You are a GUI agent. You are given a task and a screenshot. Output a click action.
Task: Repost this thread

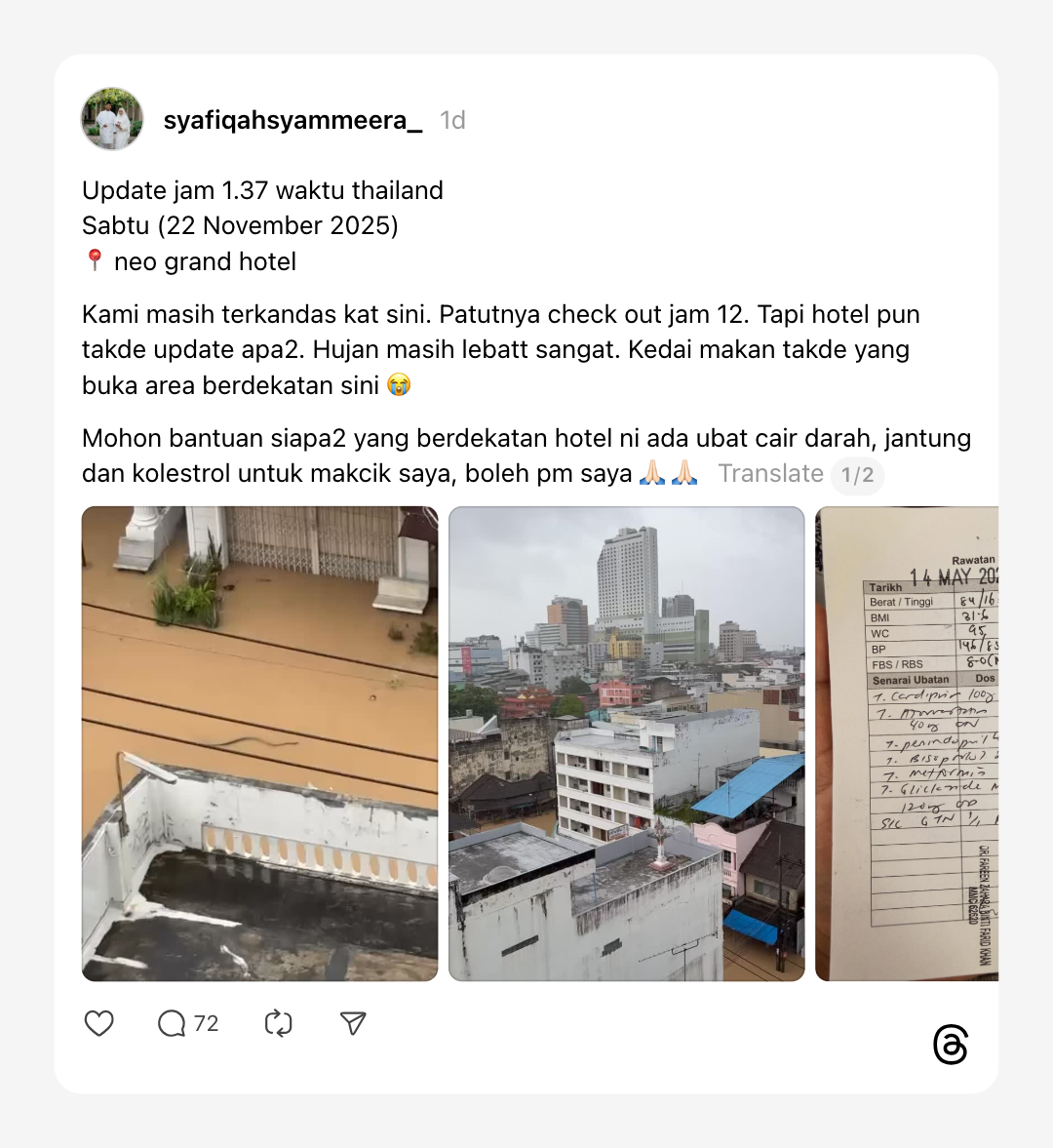point(278,1023)
